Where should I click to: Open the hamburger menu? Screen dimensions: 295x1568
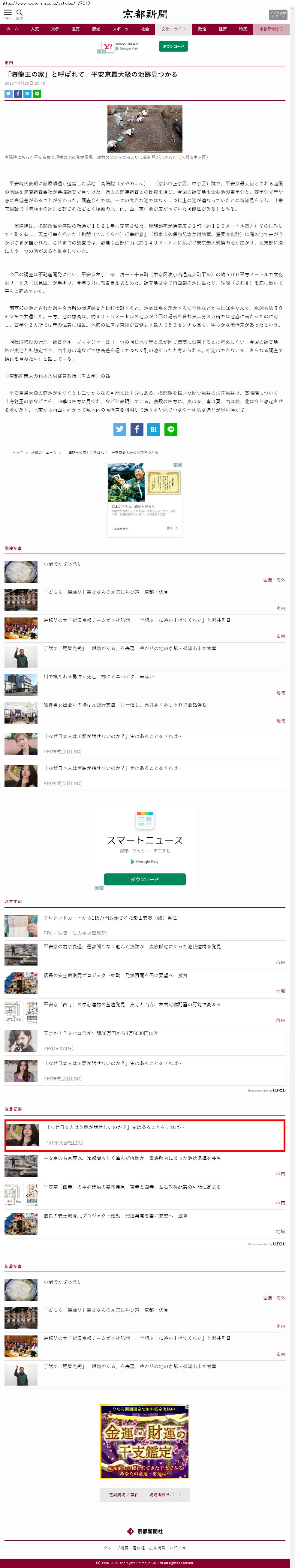(8, 14)
